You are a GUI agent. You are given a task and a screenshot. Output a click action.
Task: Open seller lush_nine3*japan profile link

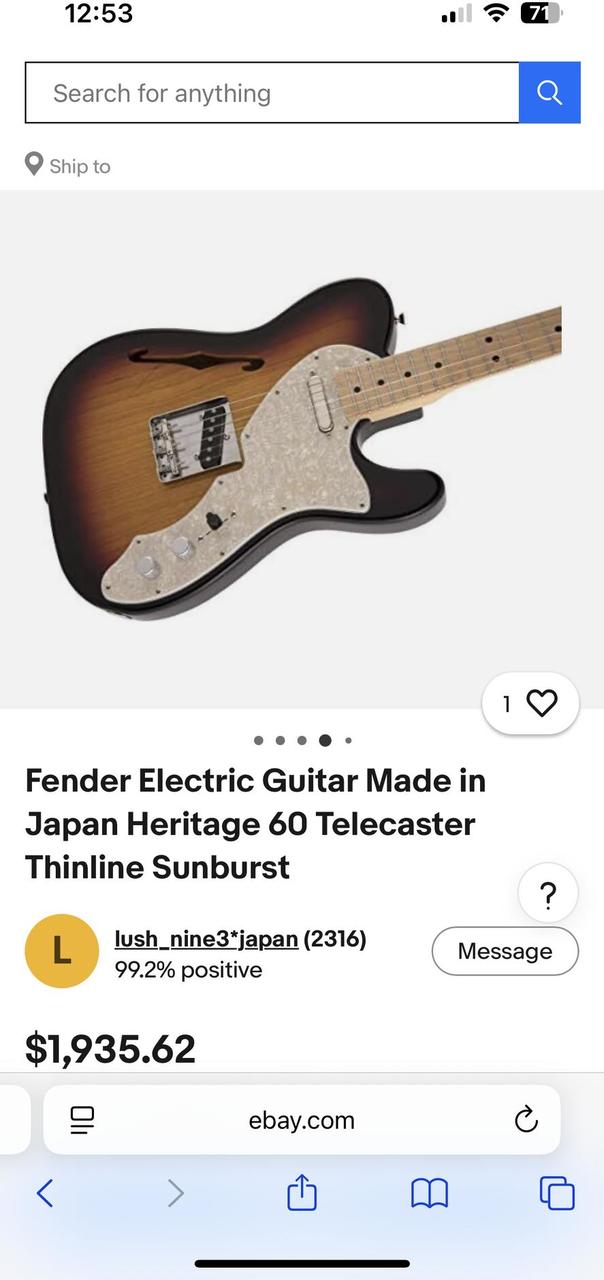(206, 939)
